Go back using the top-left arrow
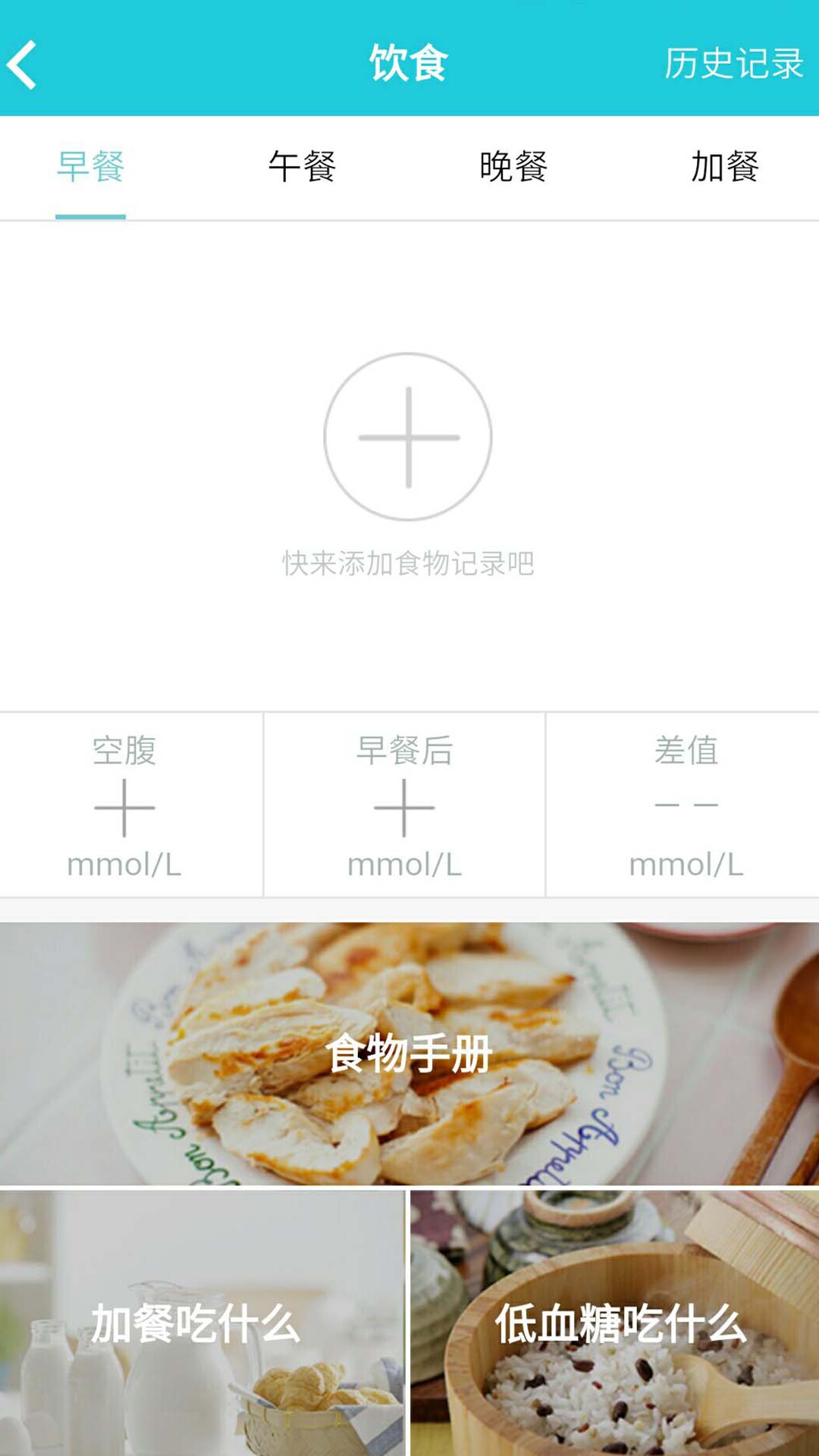The width and height of the screenshot is (819, 1456). pos(23,64)
